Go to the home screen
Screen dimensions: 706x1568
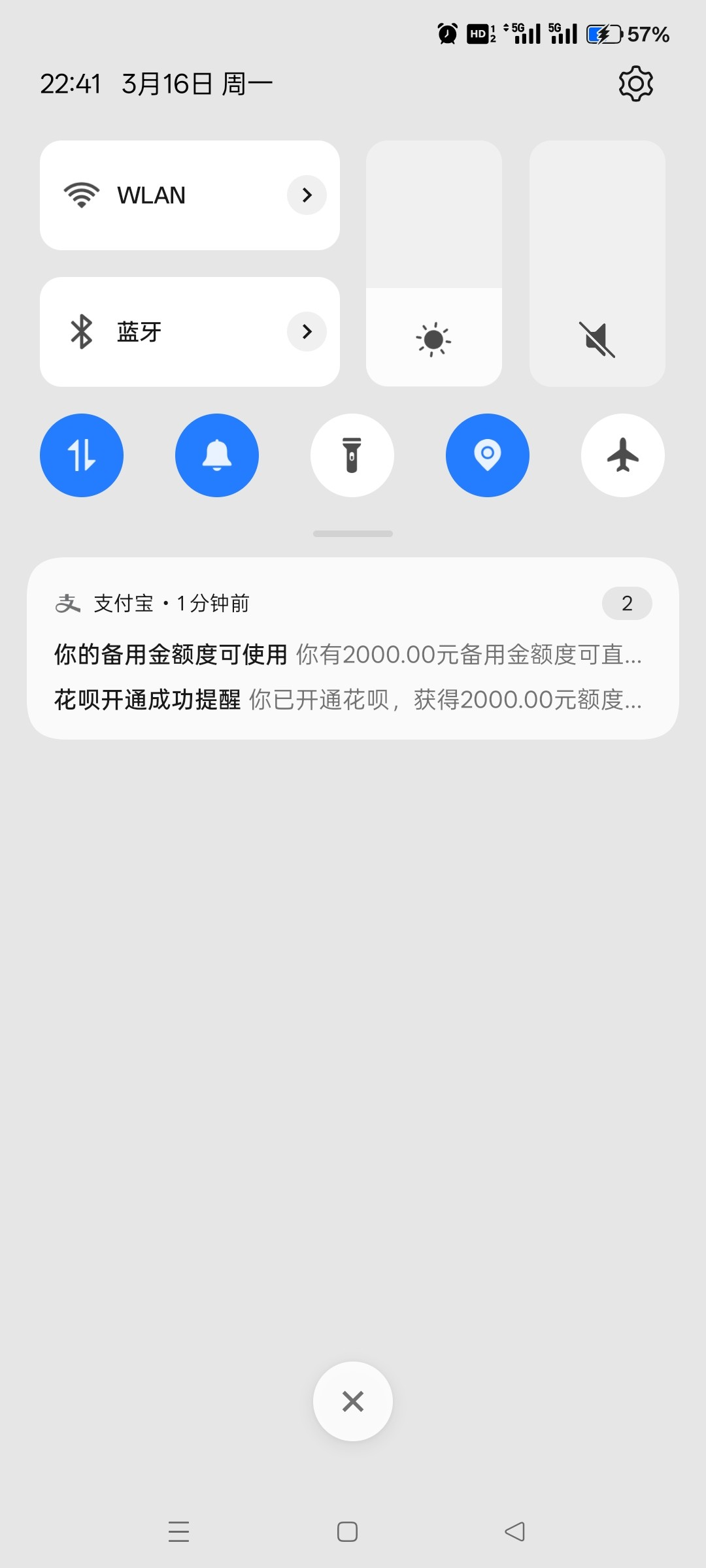tap(347, 1531)
